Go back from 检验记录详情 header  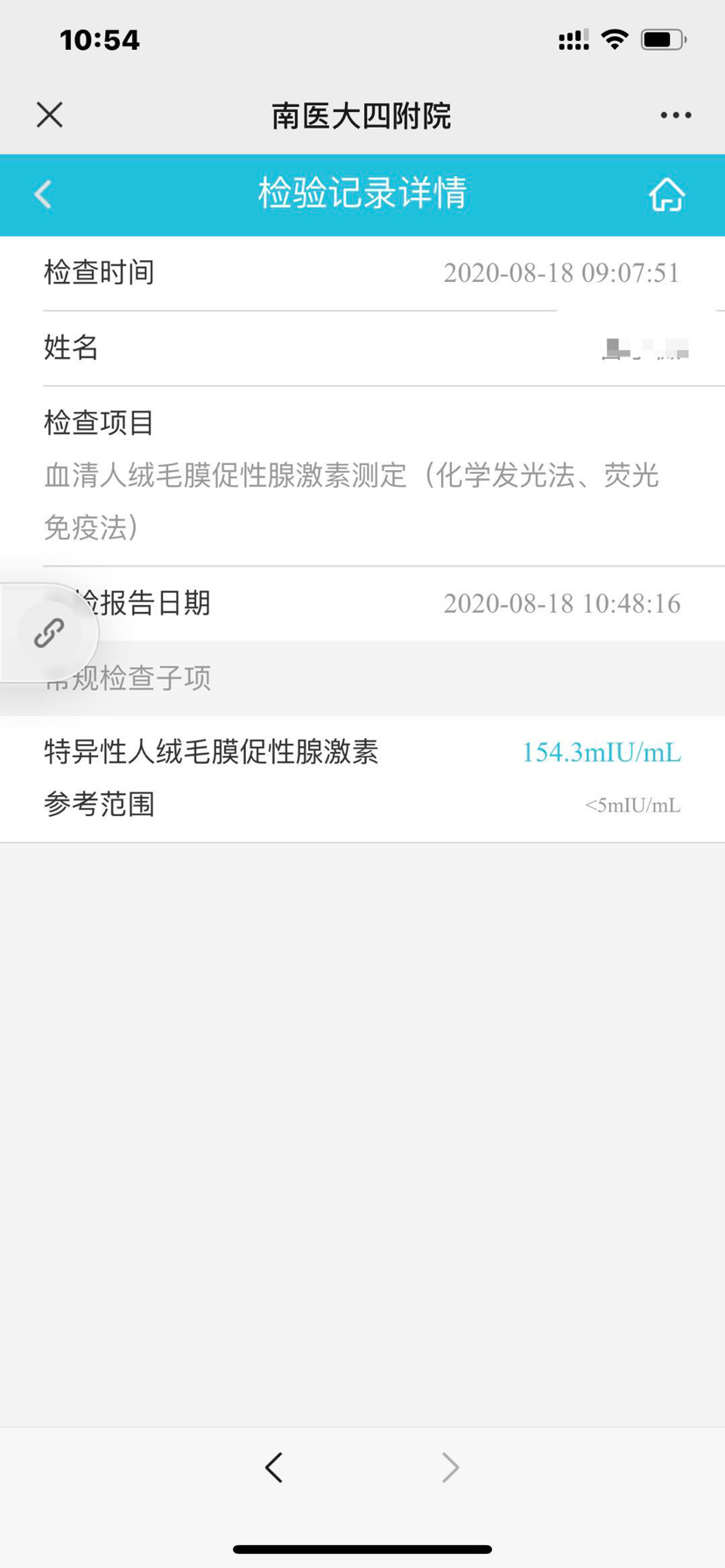coord(43,193)
